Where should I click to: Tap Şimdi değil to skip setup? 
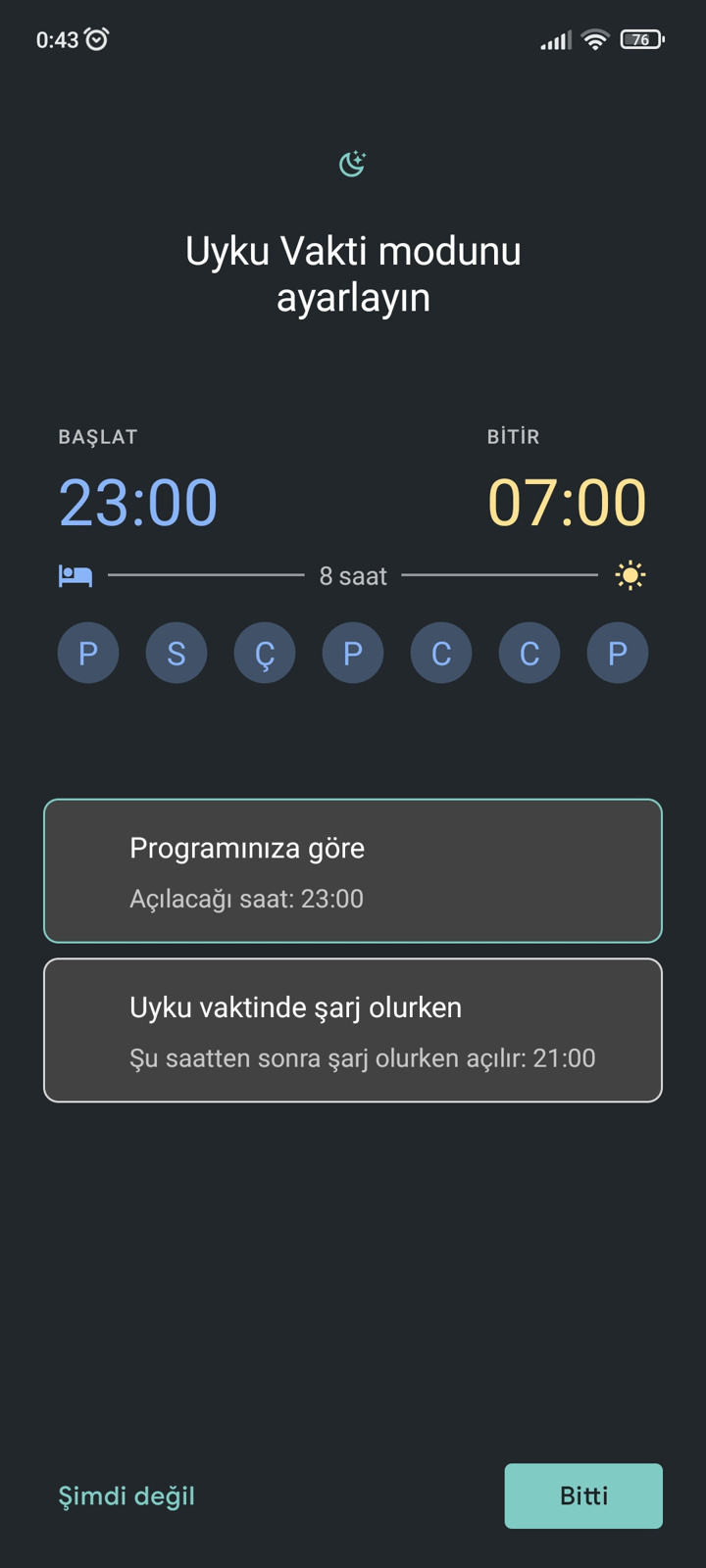126,1495
